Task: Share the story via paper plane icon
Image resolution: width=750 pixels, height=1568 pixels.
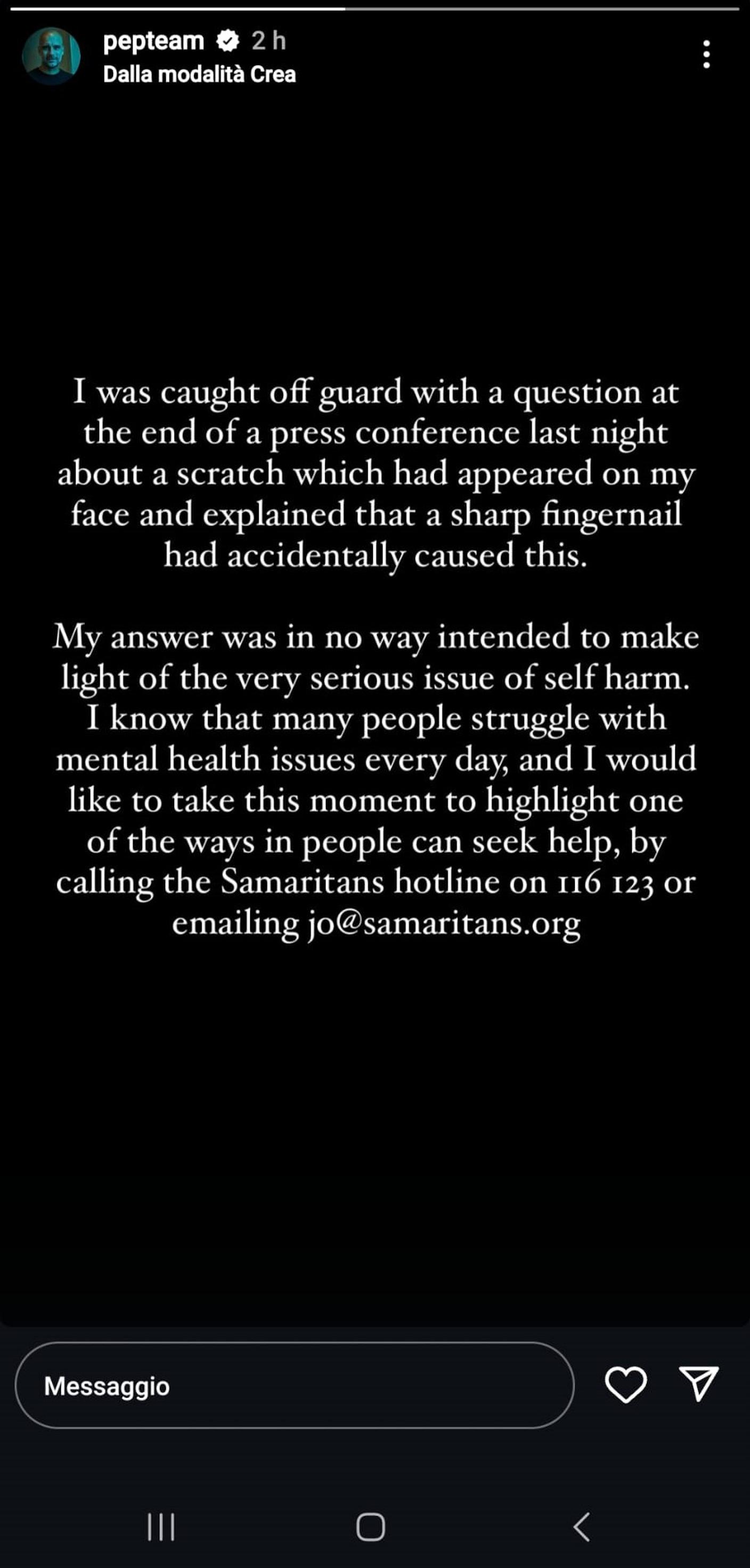Action: pos(698,1384)
